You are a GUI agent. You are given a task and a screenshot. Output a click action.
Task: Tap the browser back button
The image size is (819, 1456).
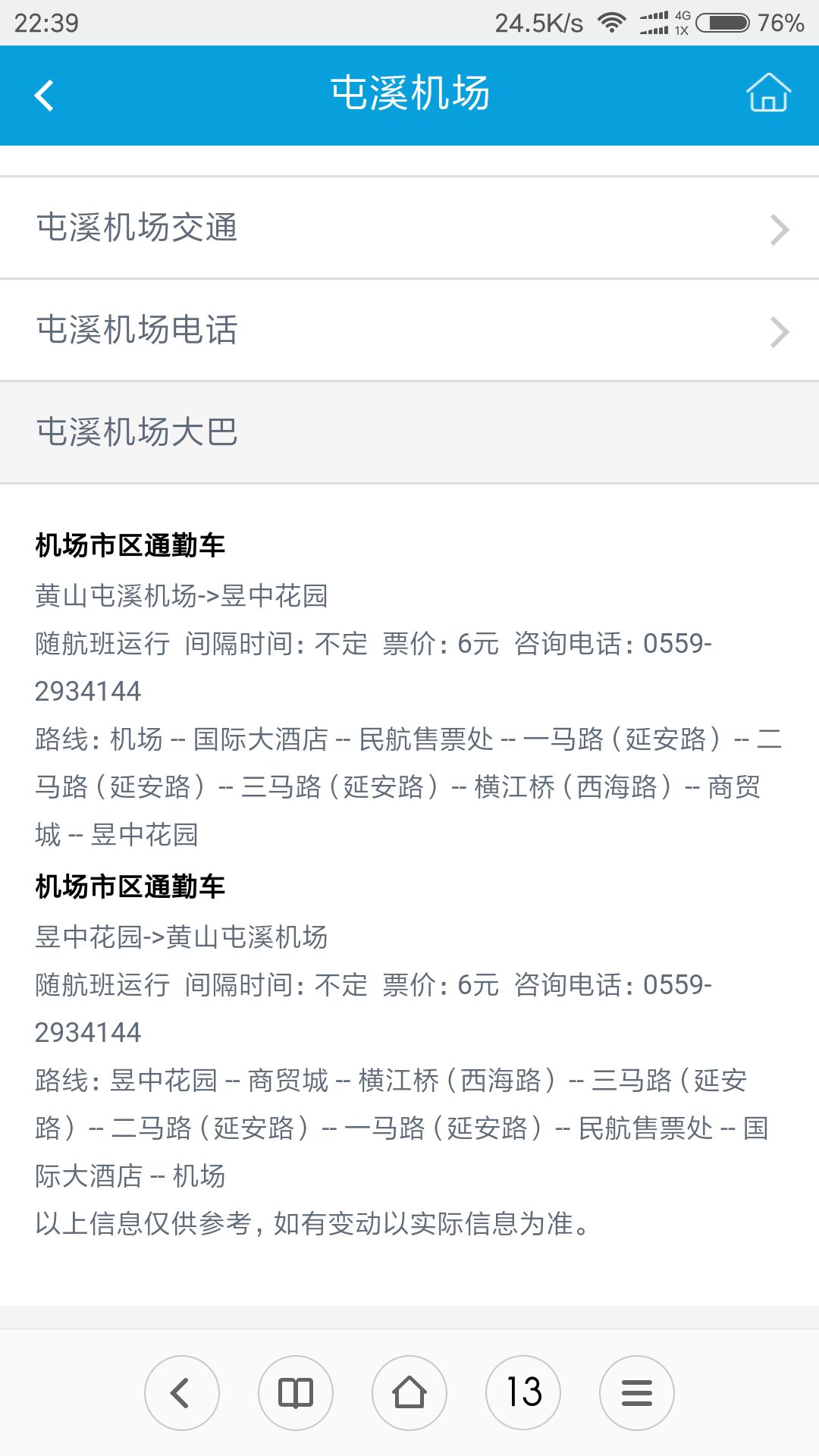[182, 1393]
